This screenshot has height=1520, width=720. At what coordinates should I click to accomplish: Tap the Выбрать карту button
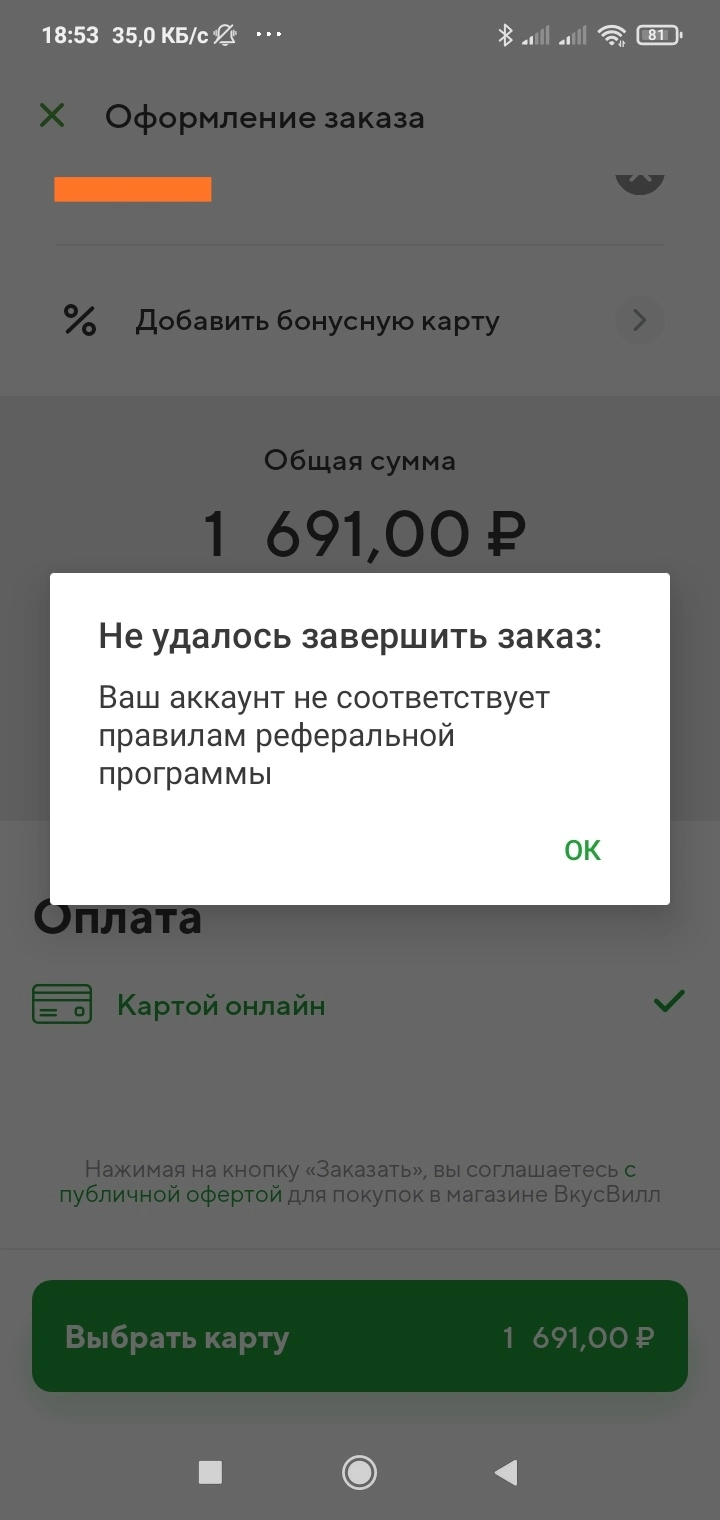click(x=360, y=1336)
